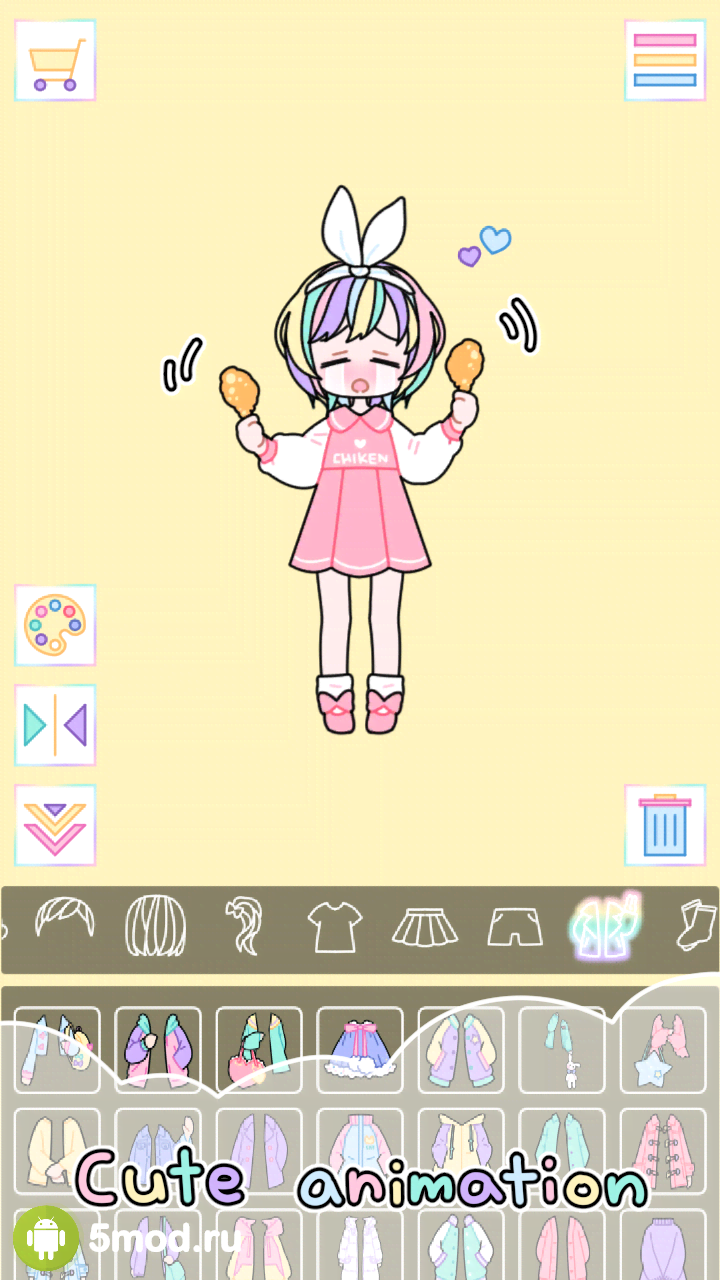Pick the teal jacket with bunny charm
This screenshot has width=720, height=1280.
pyautogui.click(x=561, y=1049)
